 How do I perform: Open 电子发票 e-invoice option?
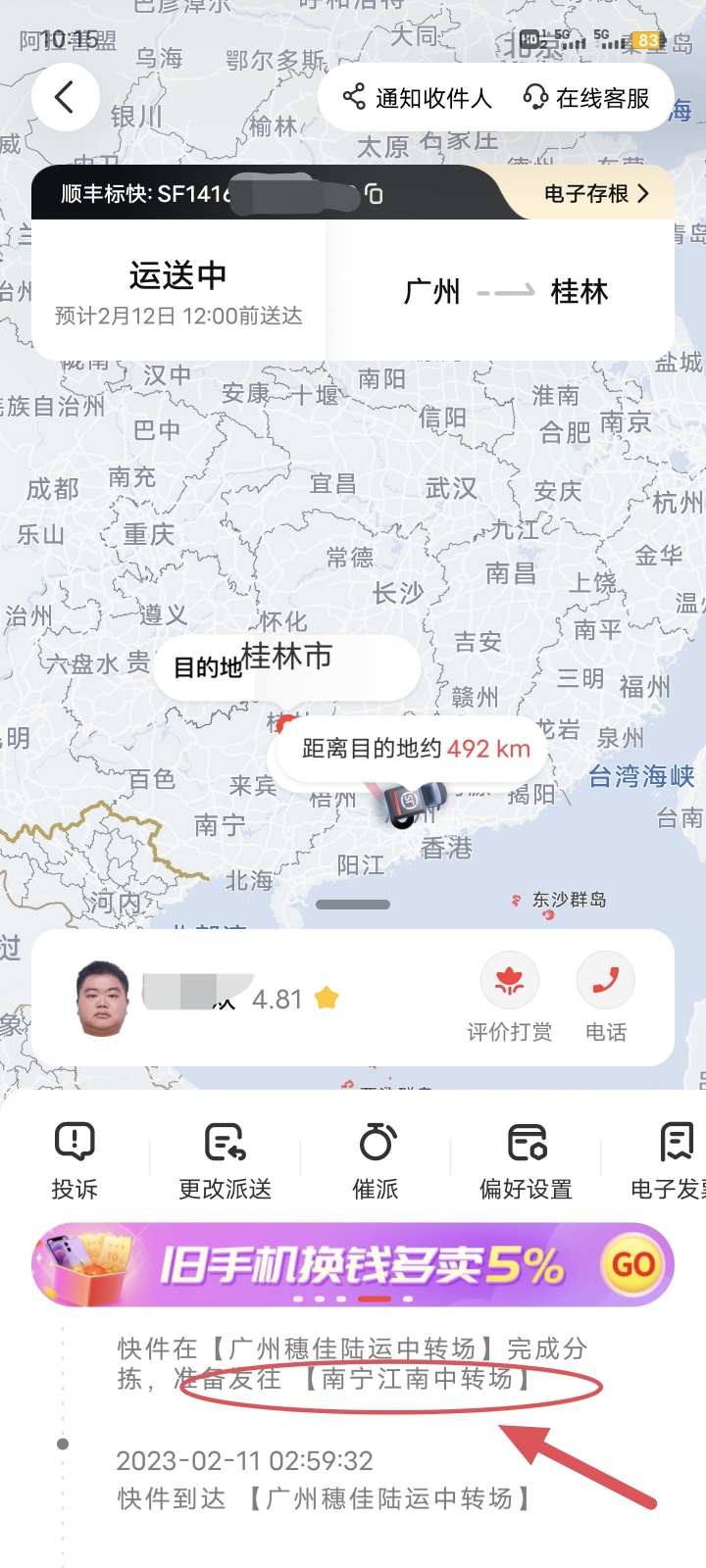(673, 1161)
